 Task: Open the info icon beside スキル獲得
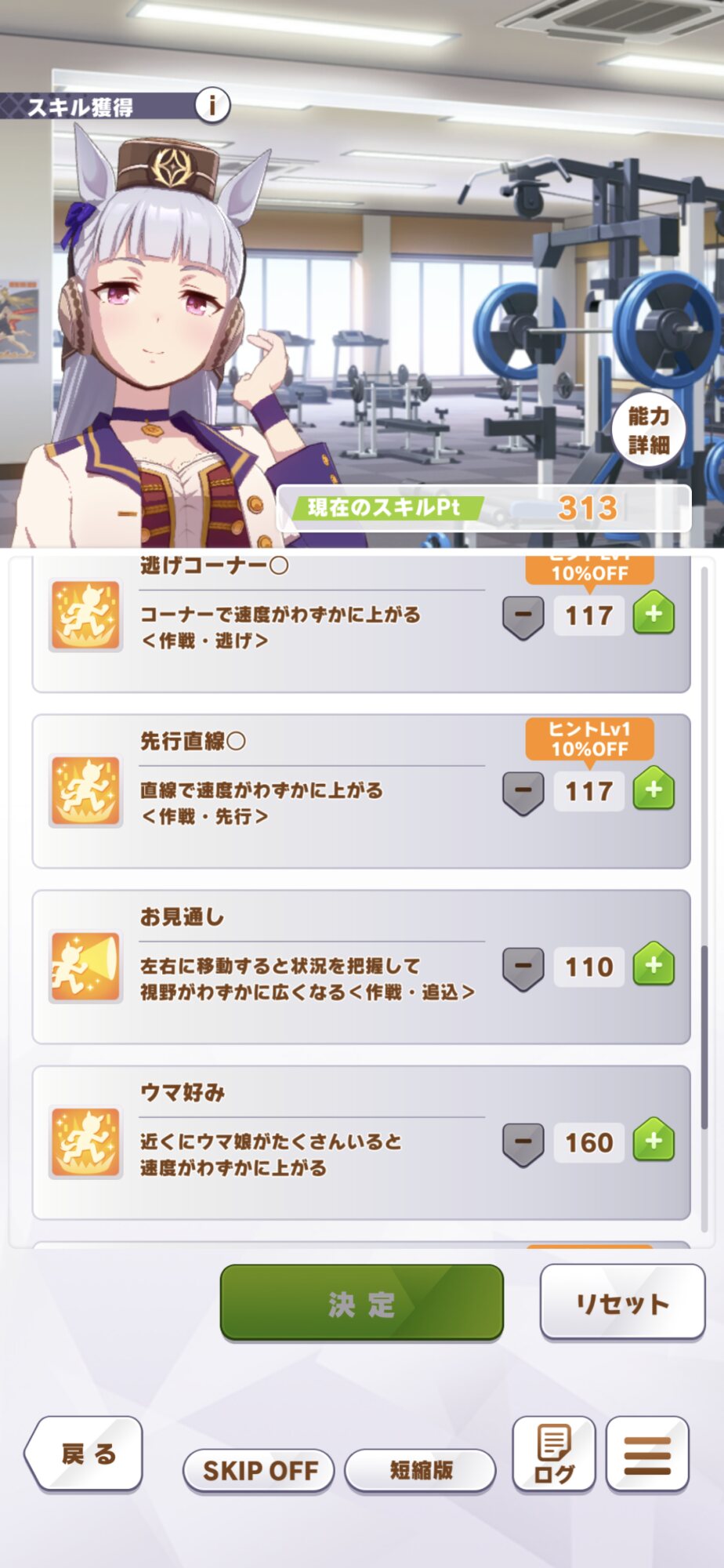(x=212, y=105)
